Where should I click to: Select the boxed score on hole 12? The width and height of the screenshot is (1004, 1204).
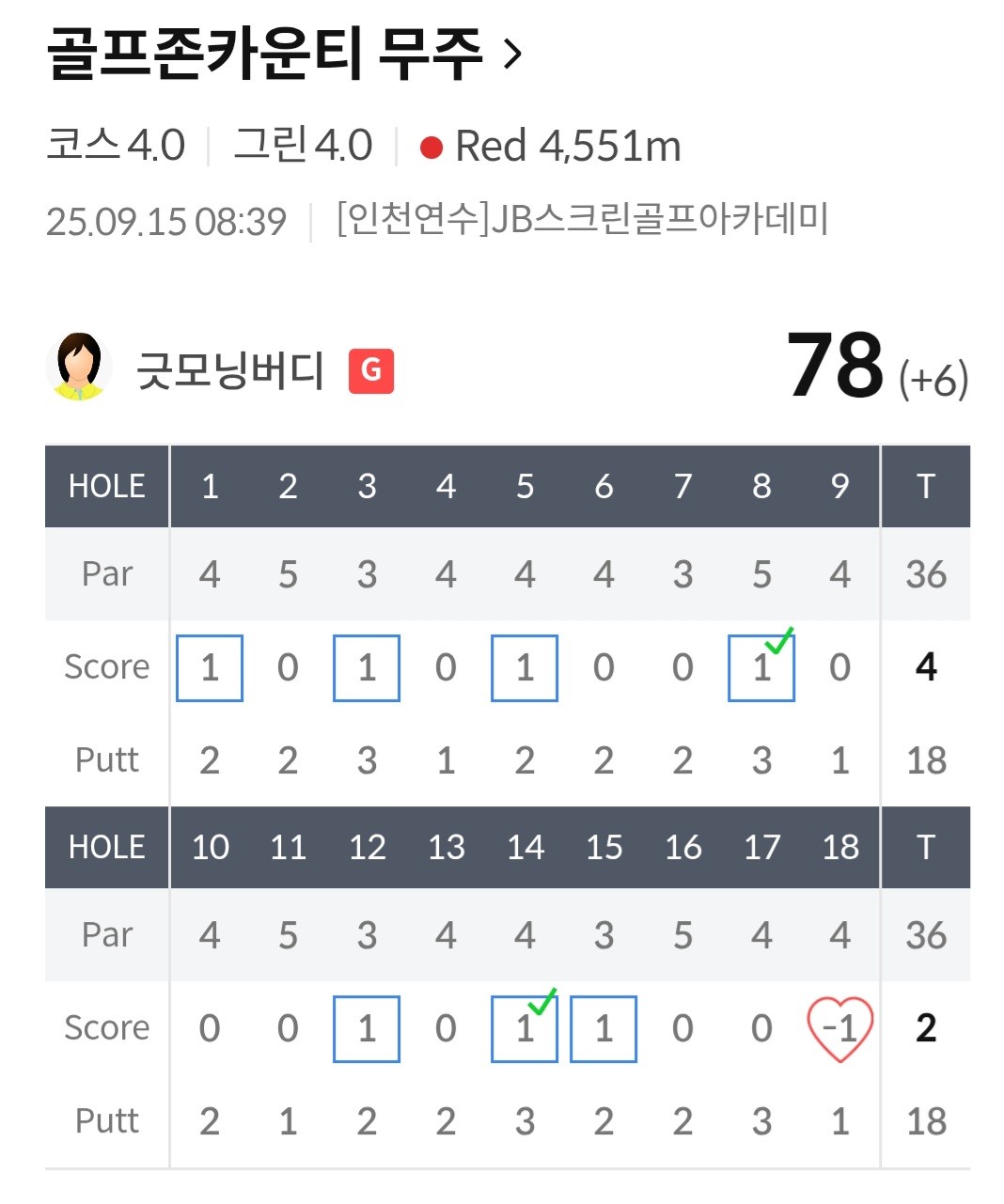tap(367, 1027)
